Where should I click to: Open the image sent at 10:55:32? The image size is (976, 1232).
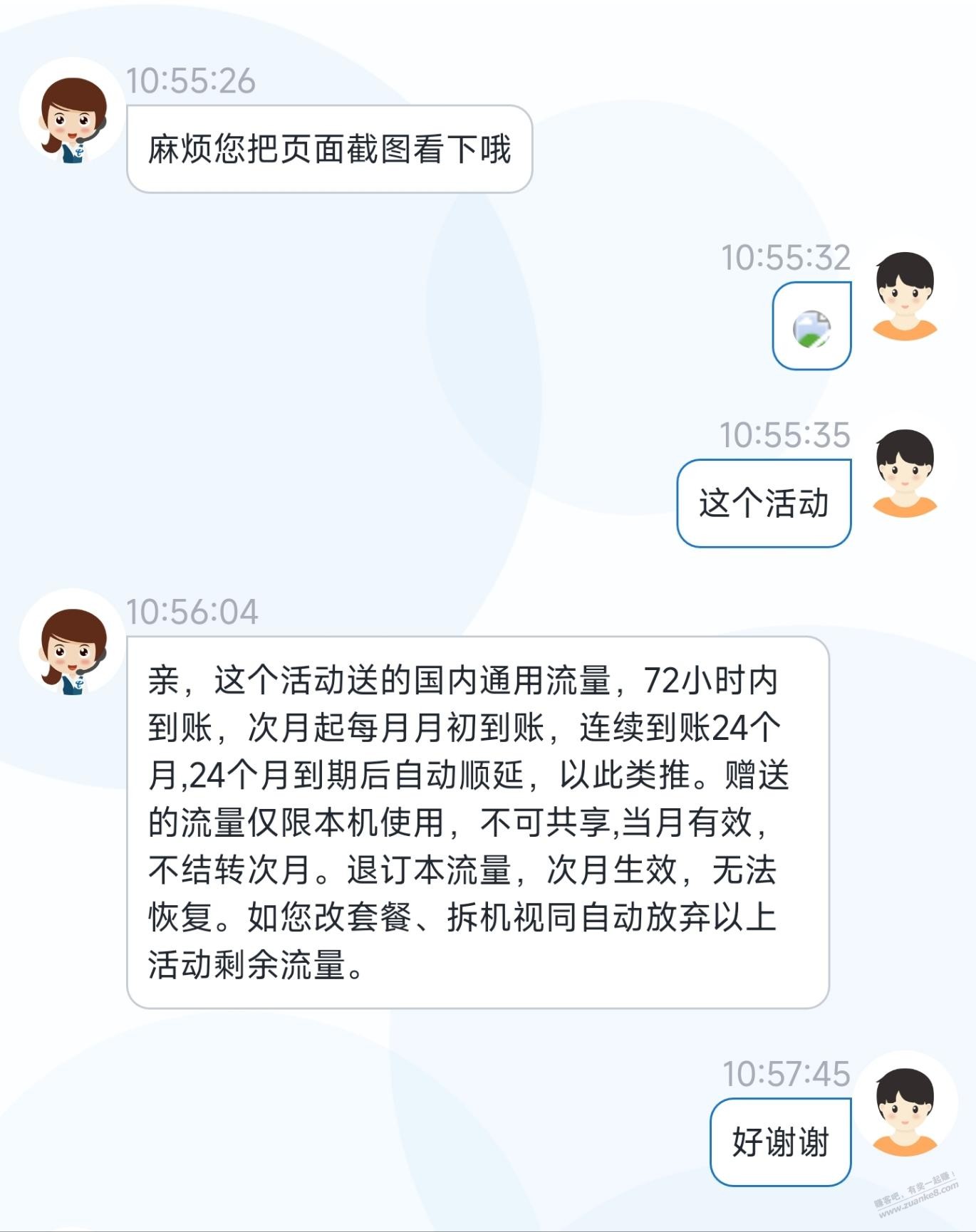click(811, 327)
